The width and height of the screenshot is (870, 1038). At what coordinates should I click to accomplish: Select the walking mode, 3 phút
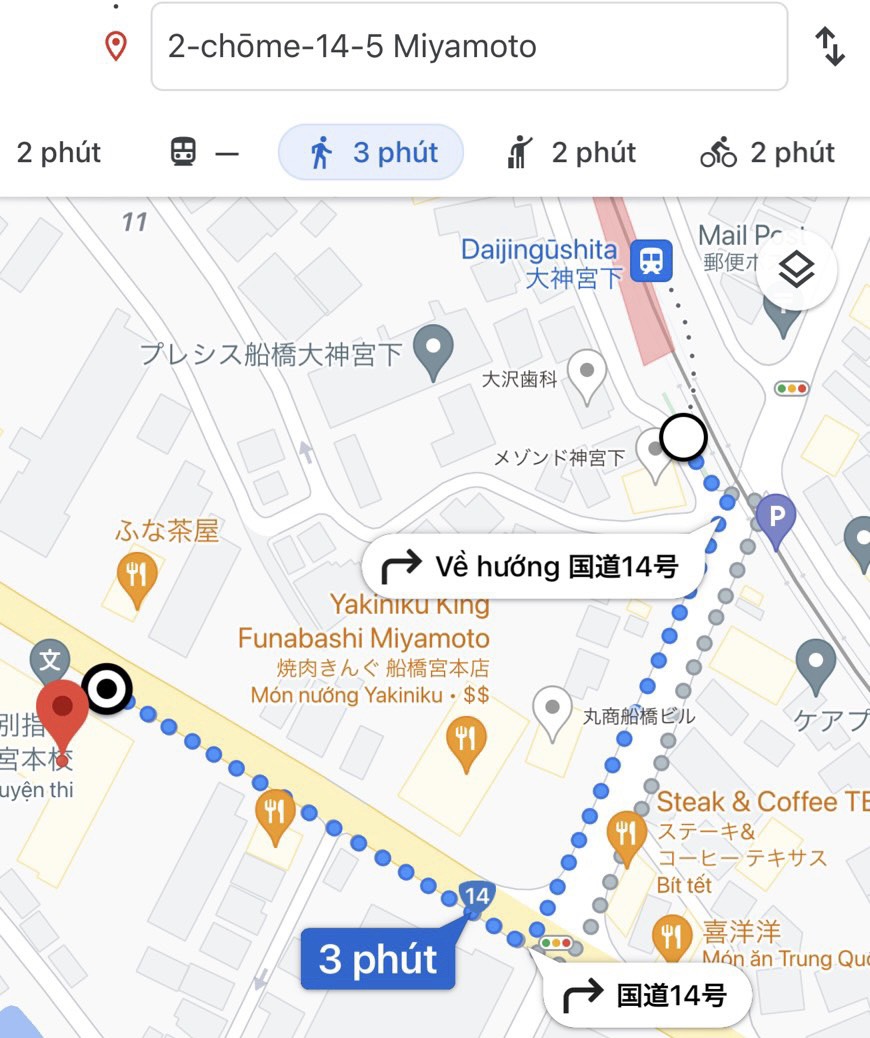pos(372,153)
